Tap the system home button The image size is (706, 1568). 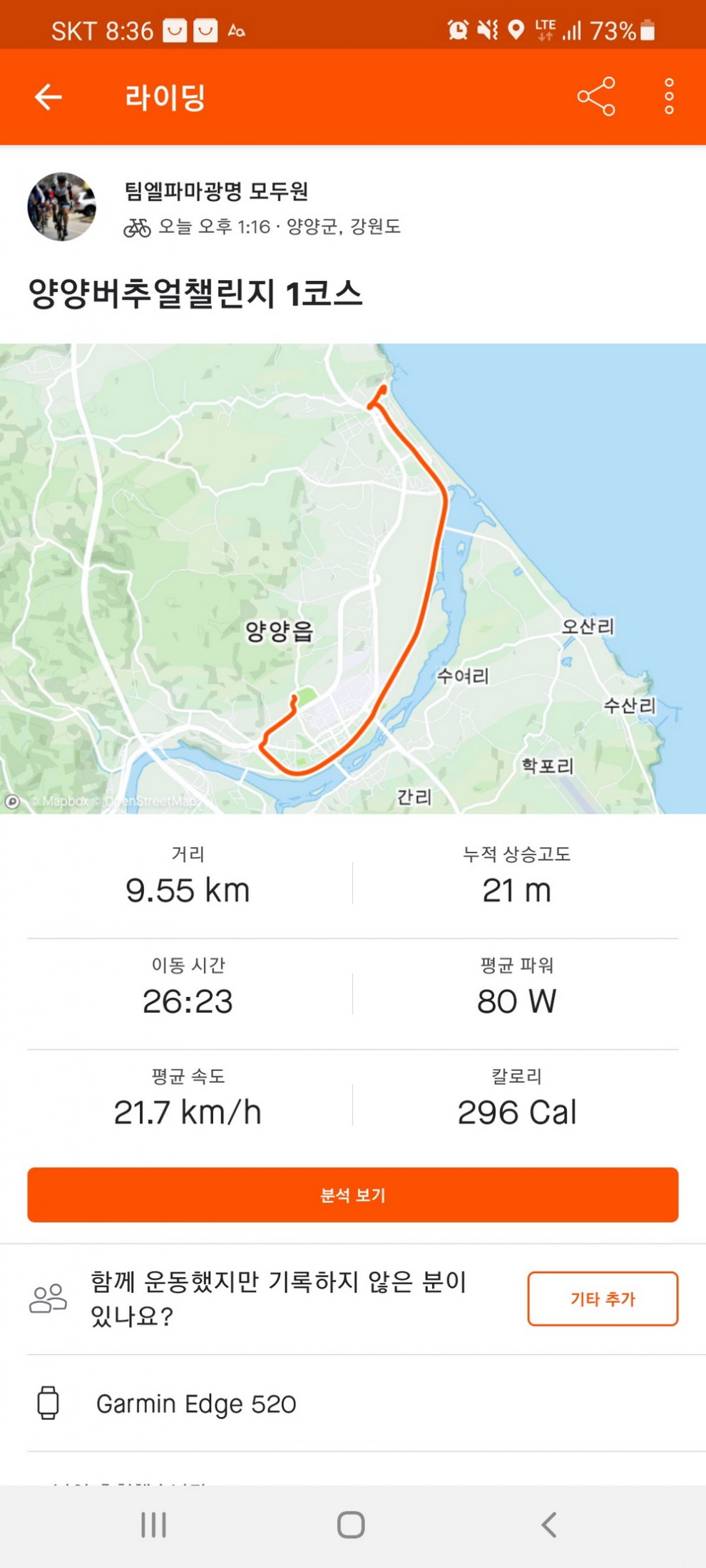(351, 1525)
